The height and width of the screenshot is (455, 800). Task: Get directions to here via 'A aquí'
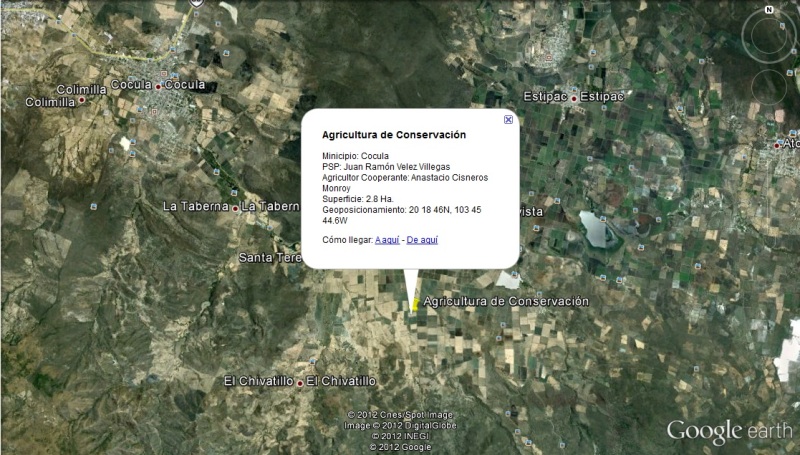(387, 240)
